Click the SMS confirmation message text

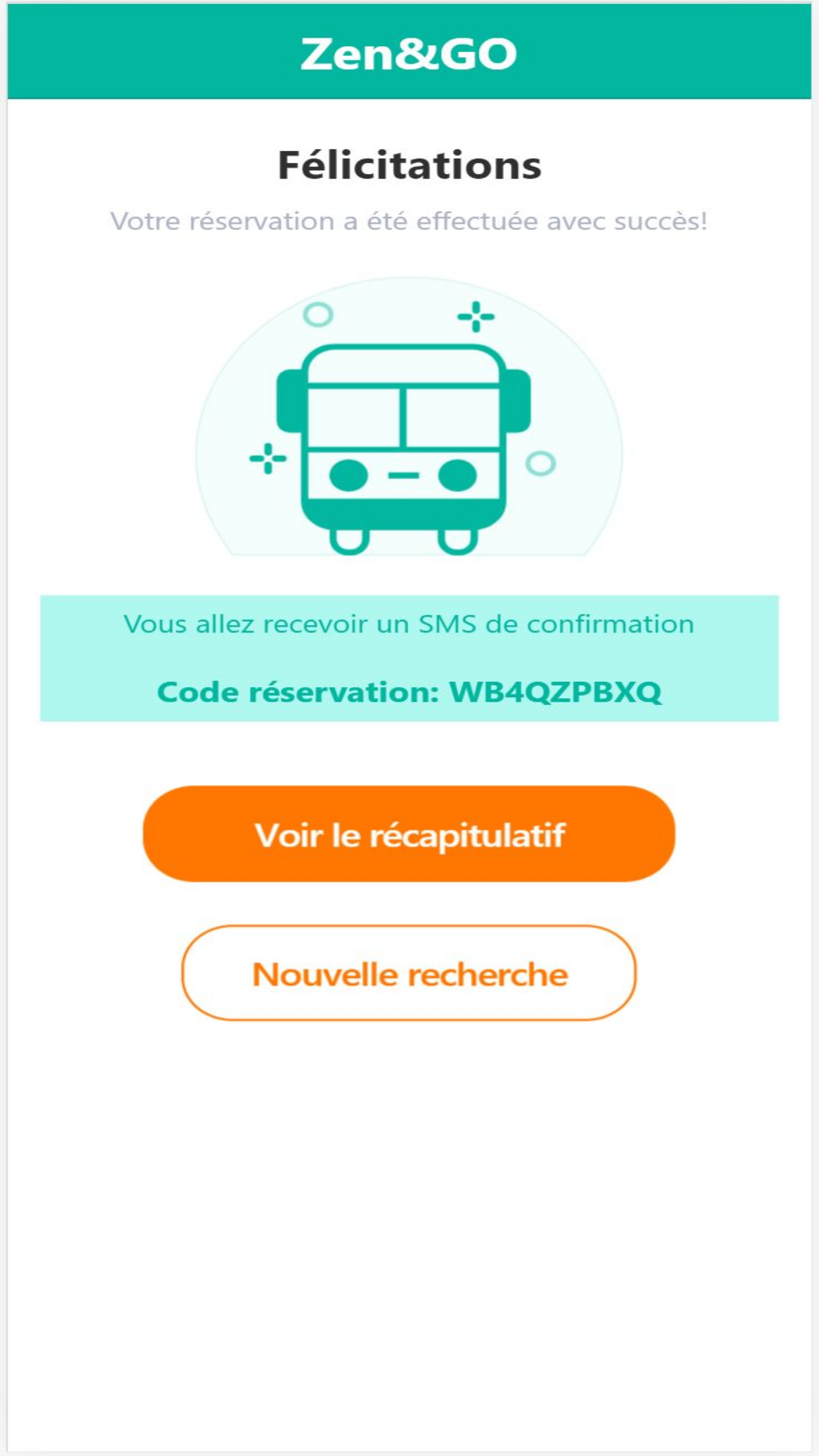pos(409,624)
